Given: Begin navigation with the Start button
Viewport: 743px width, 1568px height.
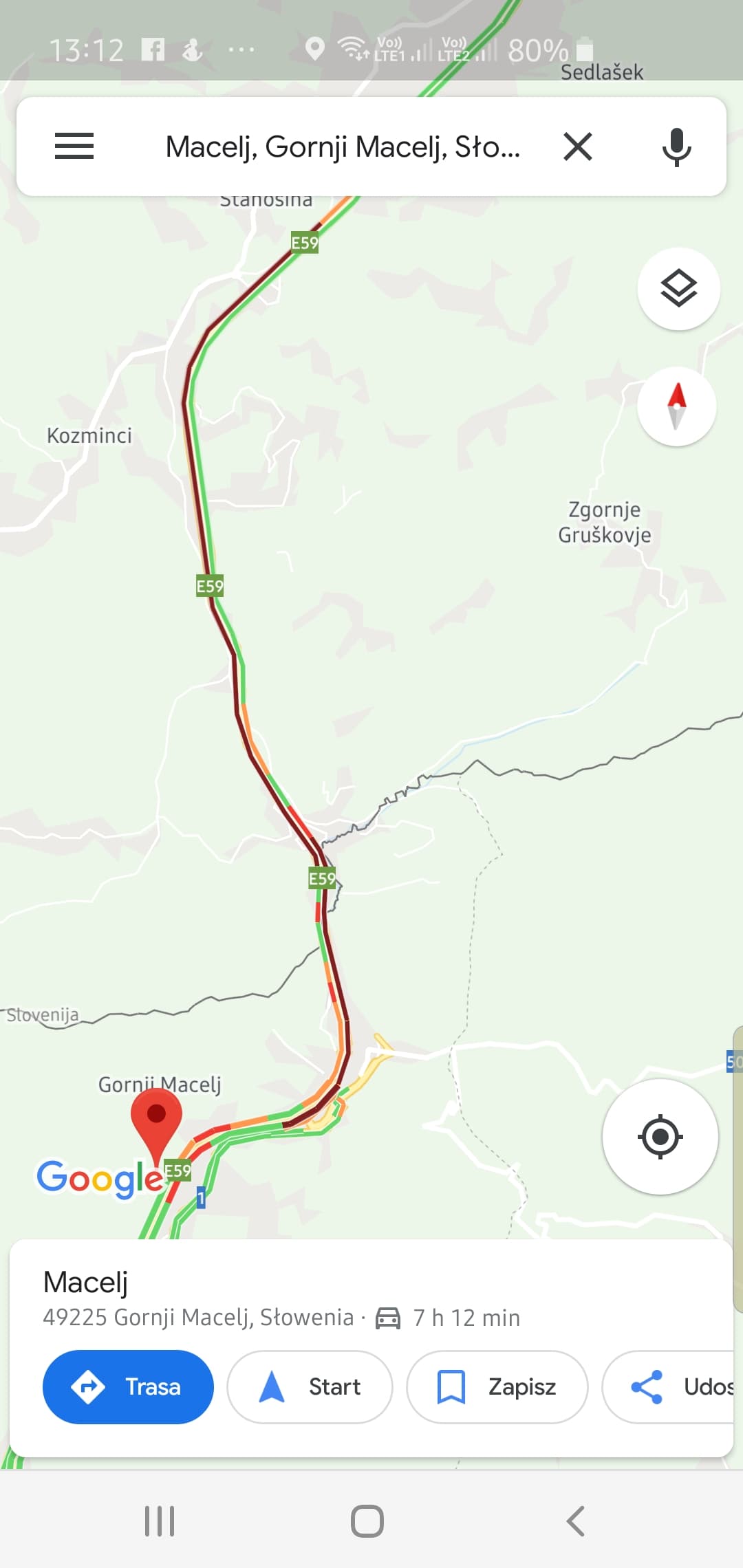Looking at the screenshot, I should pos(310,1386).
